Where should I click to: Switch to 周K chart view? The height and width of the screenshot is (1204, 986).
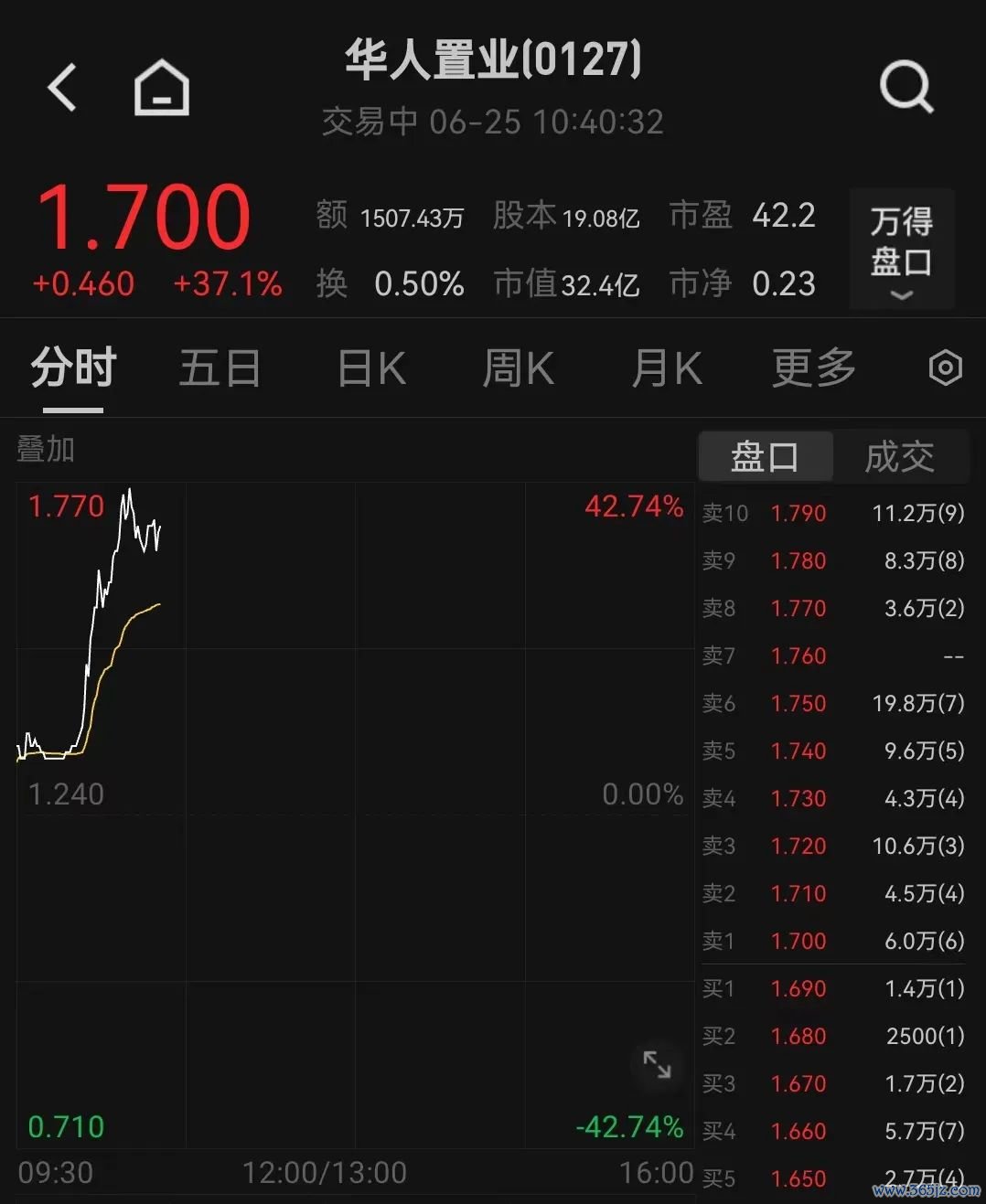point(518,368)
